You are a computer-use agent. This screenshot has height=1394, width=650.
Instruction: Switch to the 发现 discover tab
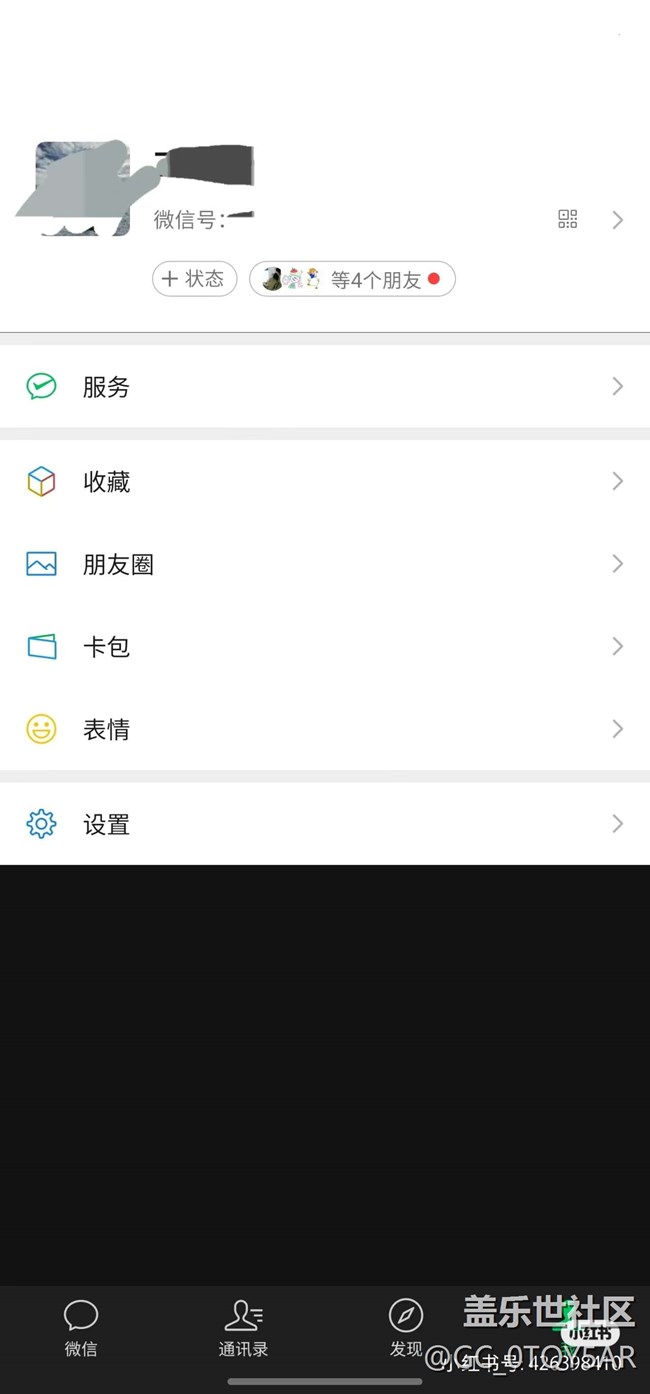[x=406, y=1328]
